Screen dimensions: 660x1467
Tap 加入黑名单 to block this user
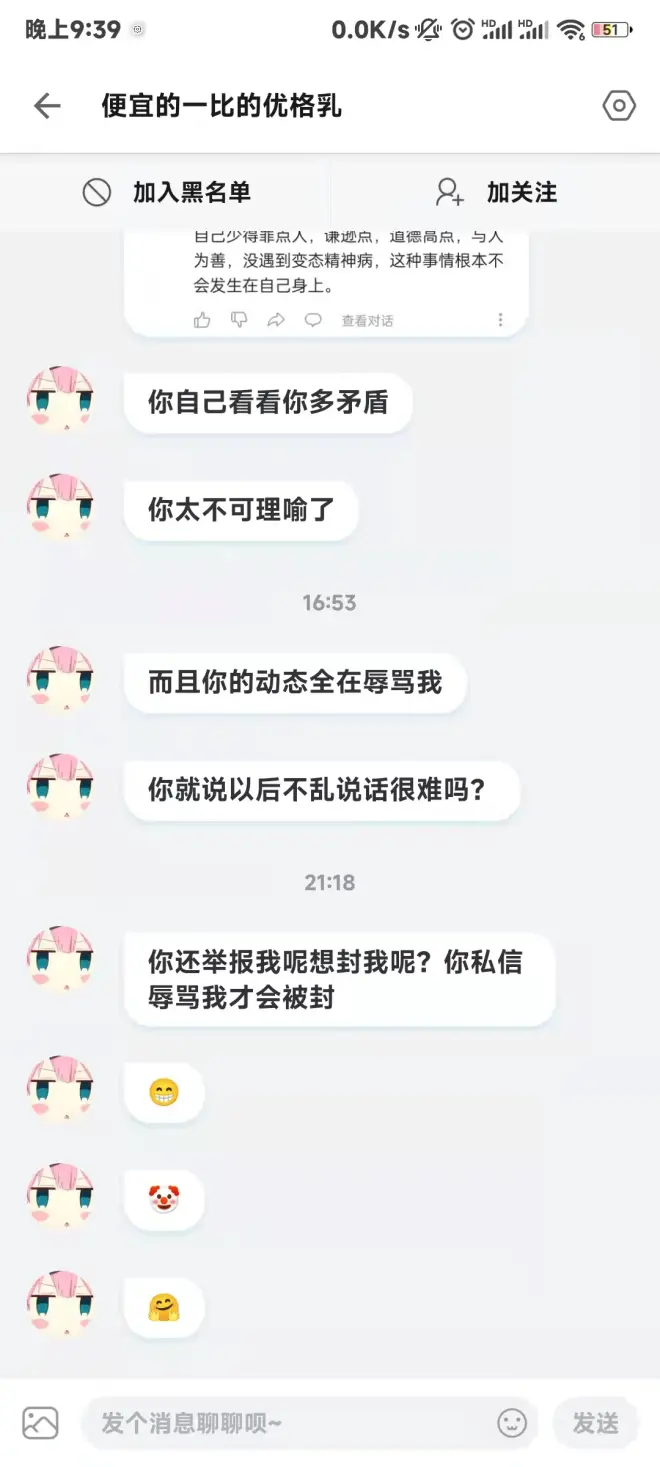click(x=166, y=192)
